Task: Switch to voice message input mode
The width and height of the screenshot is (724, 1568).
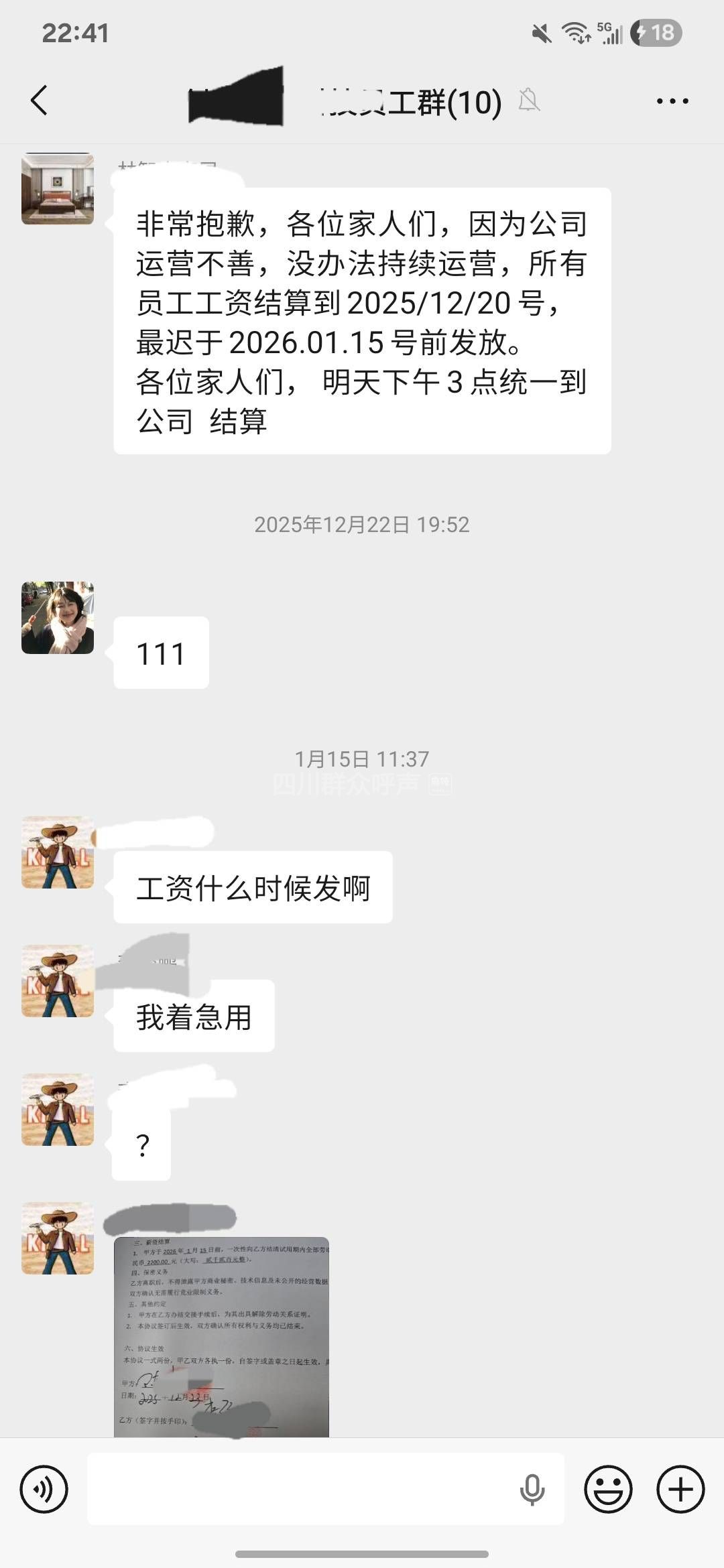Action: click(44, 1489)
